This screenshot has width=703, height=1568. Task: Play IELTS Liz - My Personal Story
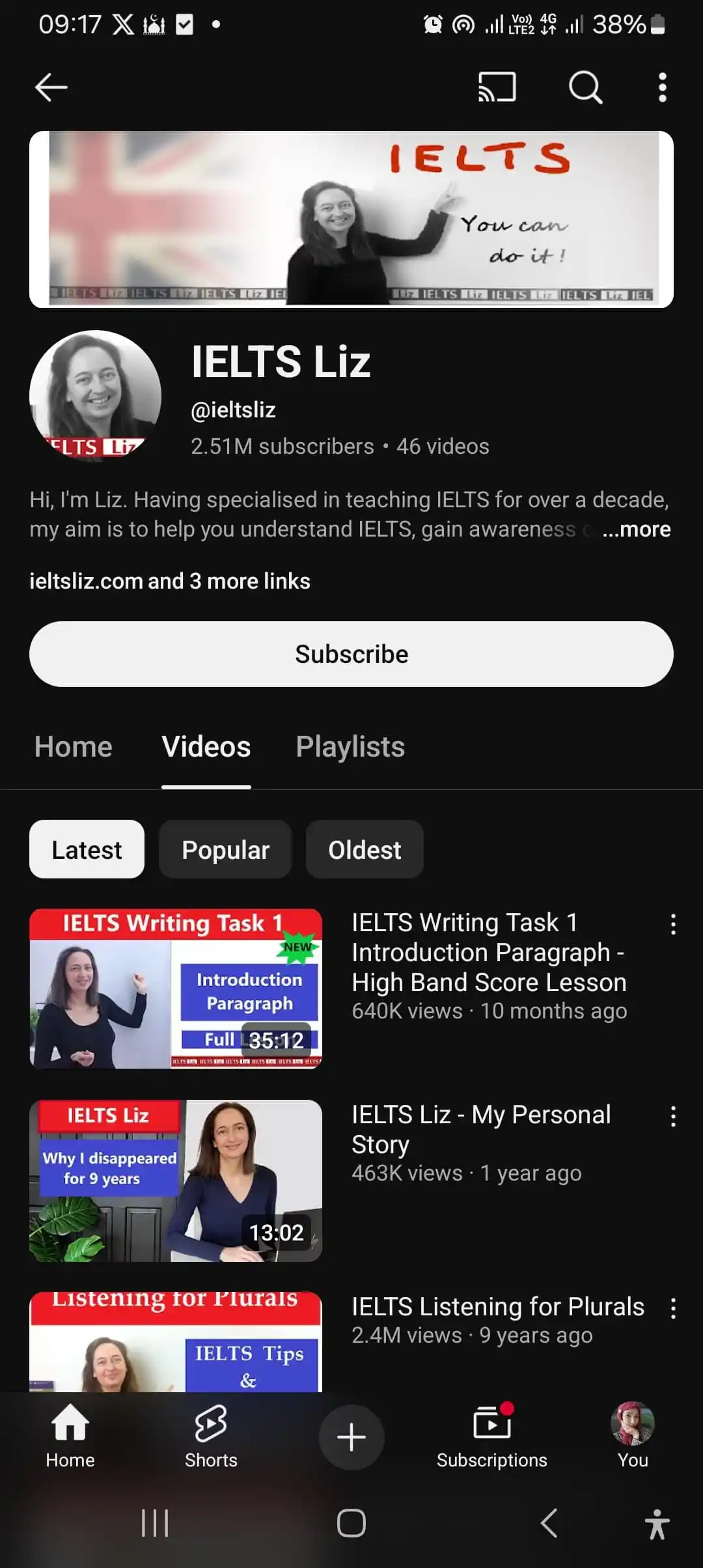coord(176,1181)
